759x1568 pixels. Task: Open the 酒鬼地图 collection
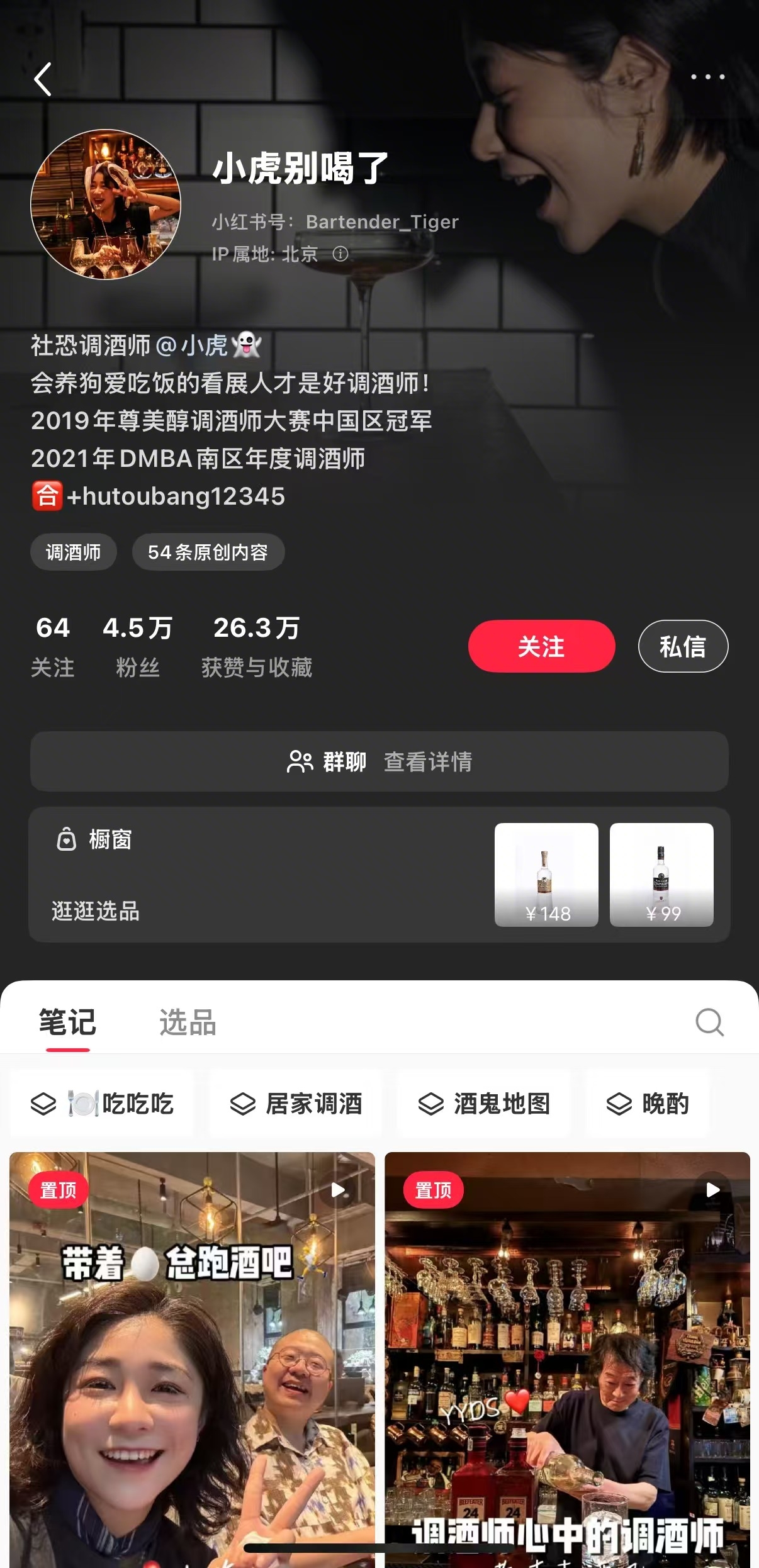tap(484, 1104)
